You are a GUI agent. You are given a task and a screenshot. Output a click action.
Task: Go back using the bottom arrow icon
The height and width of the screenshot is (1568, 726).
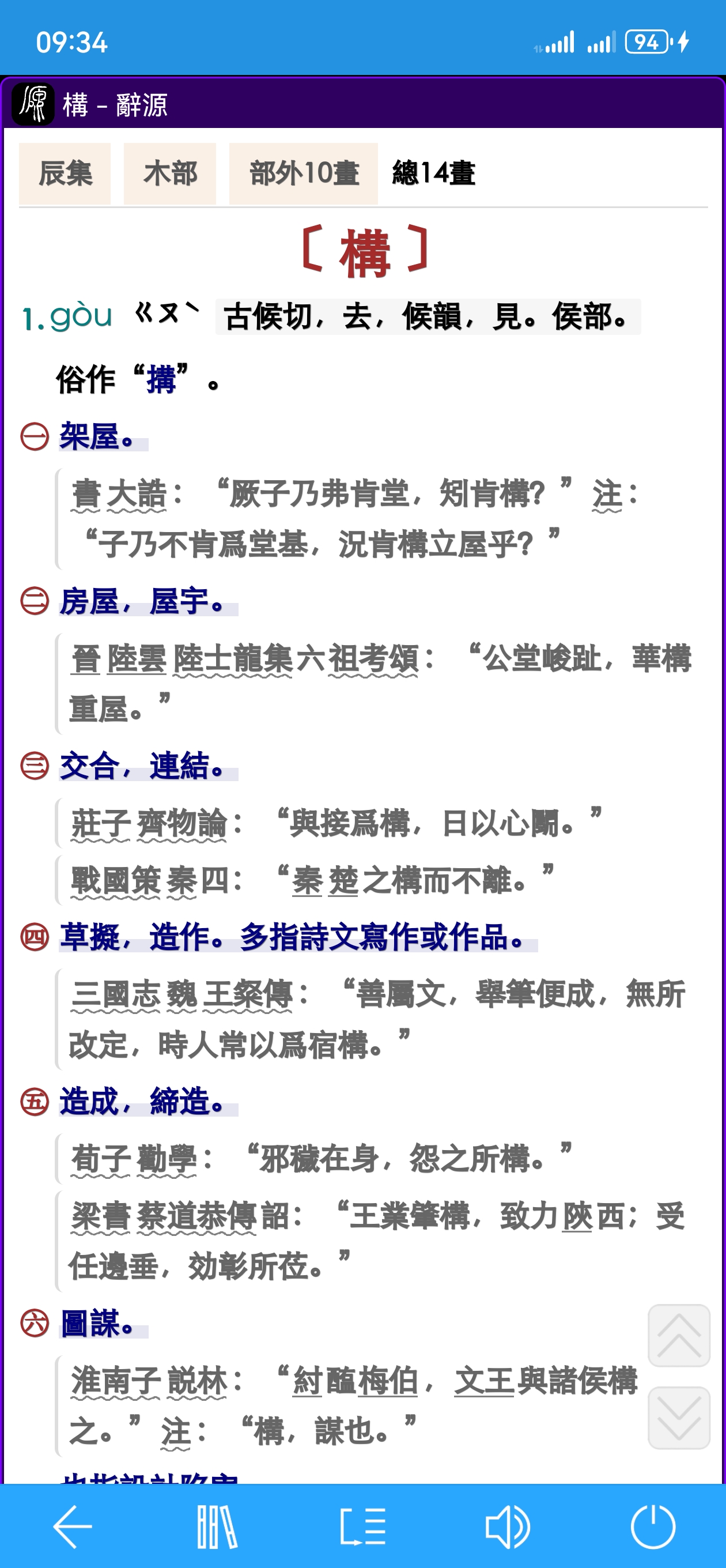(x=73, y=1526)
